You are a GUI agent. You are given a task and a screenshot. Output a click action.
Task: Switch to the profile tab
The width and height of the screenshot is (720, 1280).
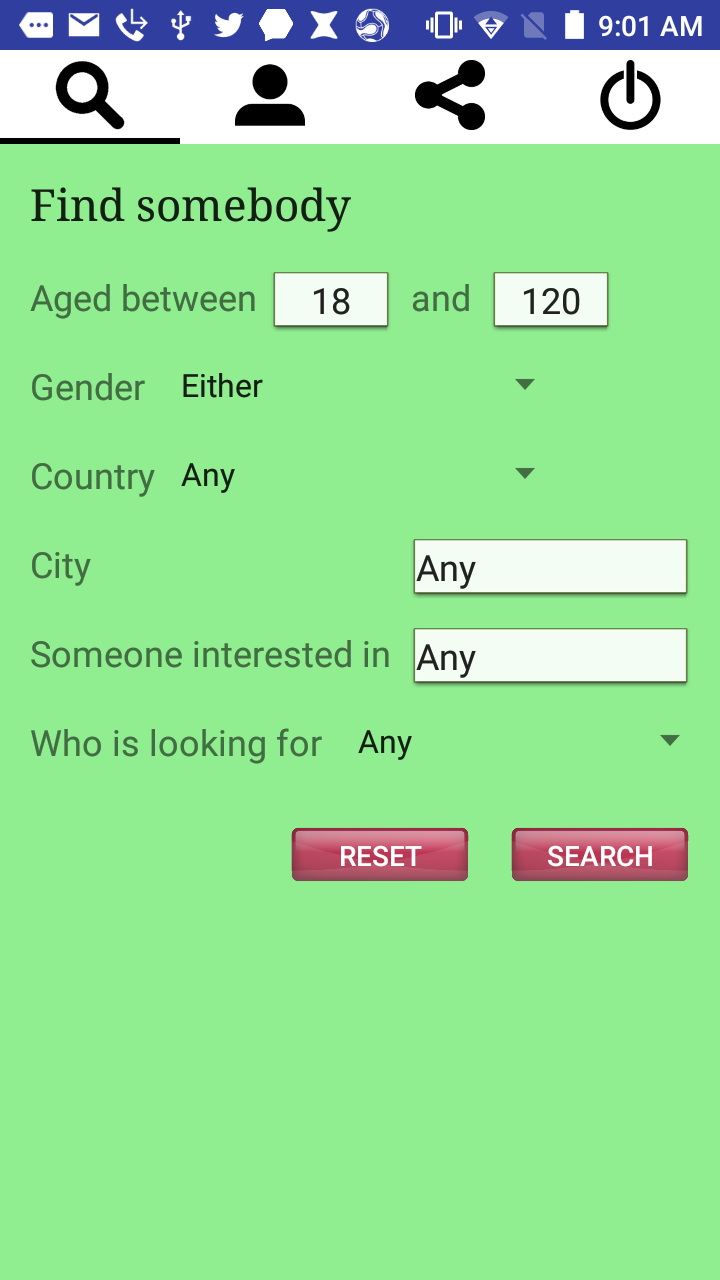click(x=270, y=96)
